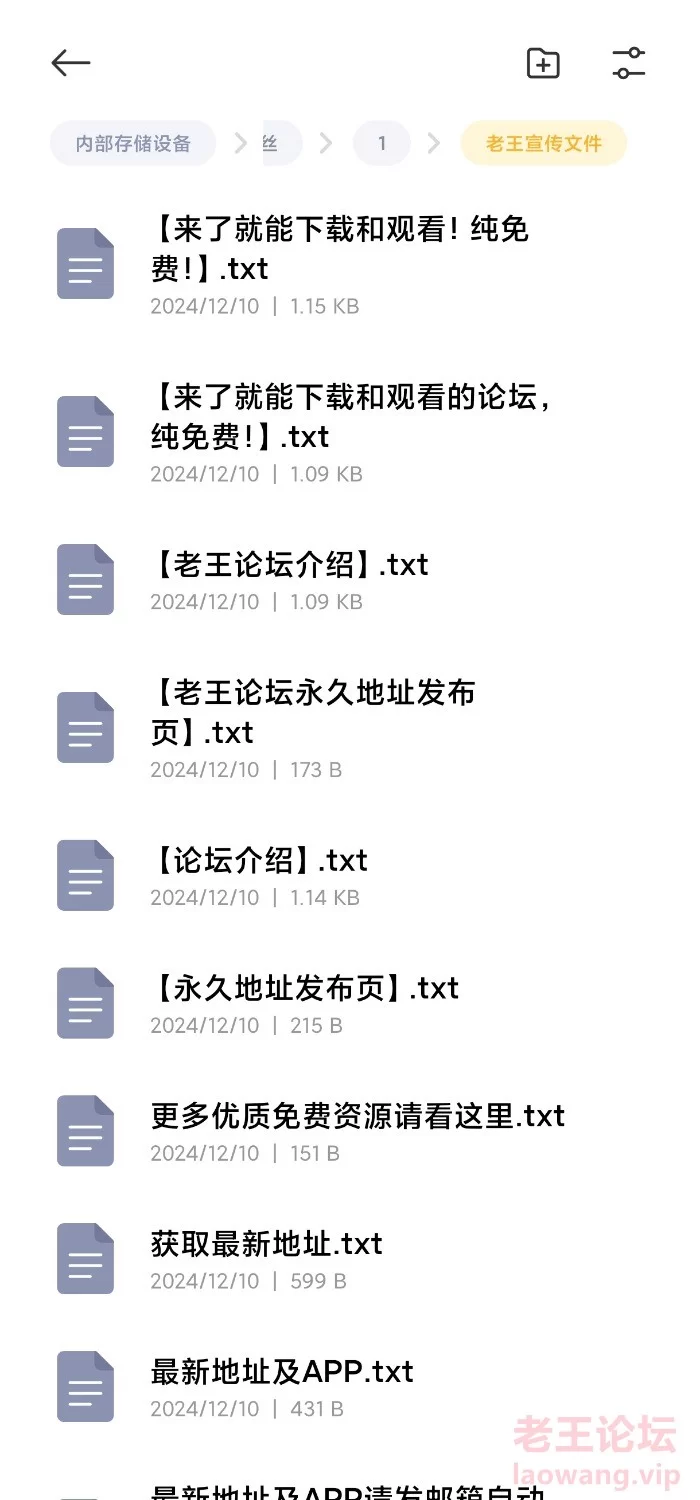Open 更多优质免费资源请看这里.txt
The height and width of the screenshot is (1500, 700).
(x=350, y=1132)
